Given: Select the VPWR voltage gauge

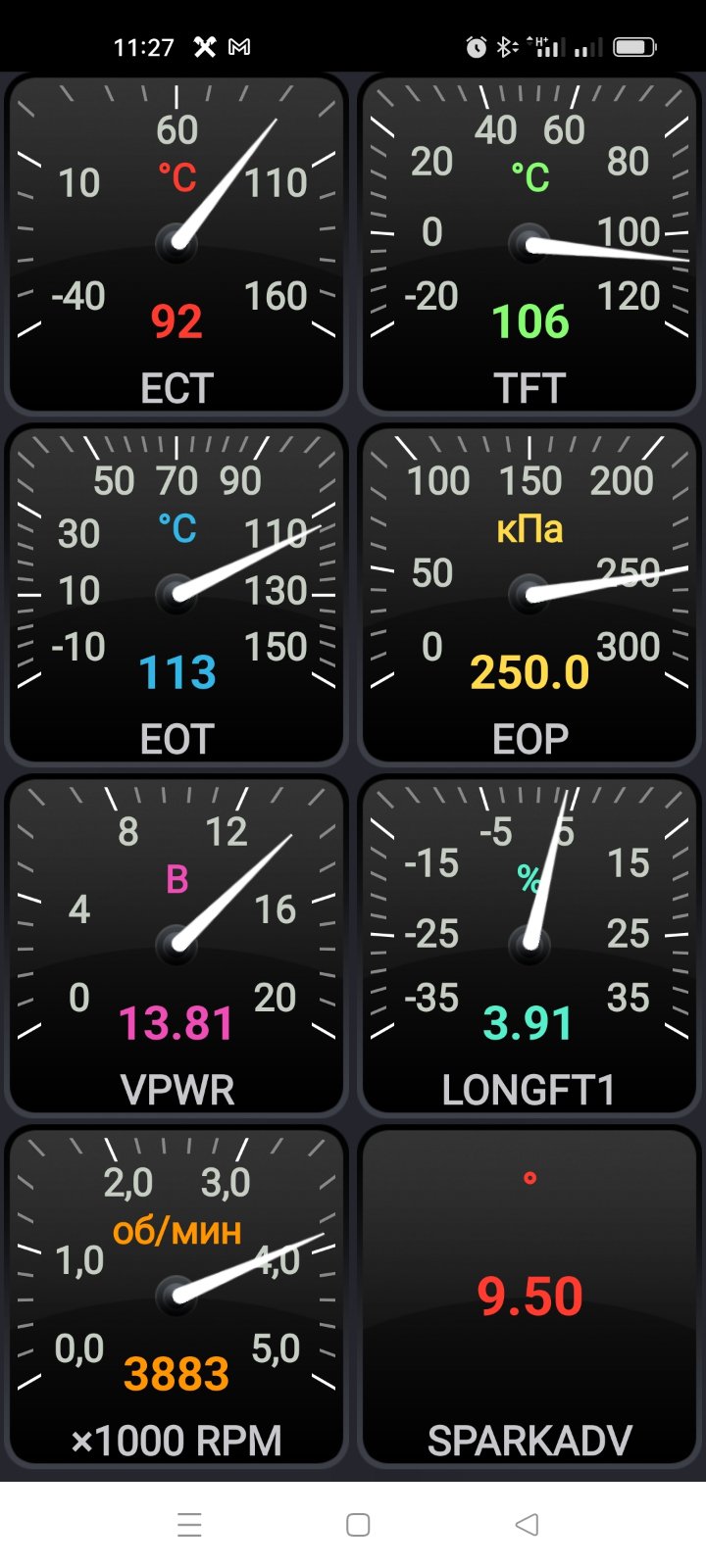Looking at the screenshot, I should click(x=176, y=946).
